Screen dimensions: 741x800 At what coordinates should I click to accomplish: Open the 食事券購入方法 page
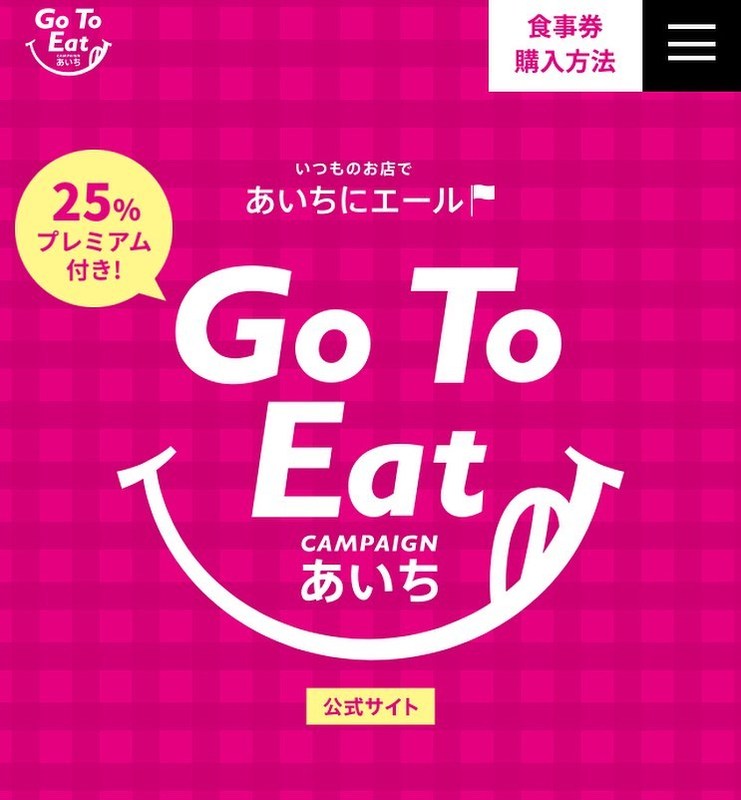click(x=565, y=45)
